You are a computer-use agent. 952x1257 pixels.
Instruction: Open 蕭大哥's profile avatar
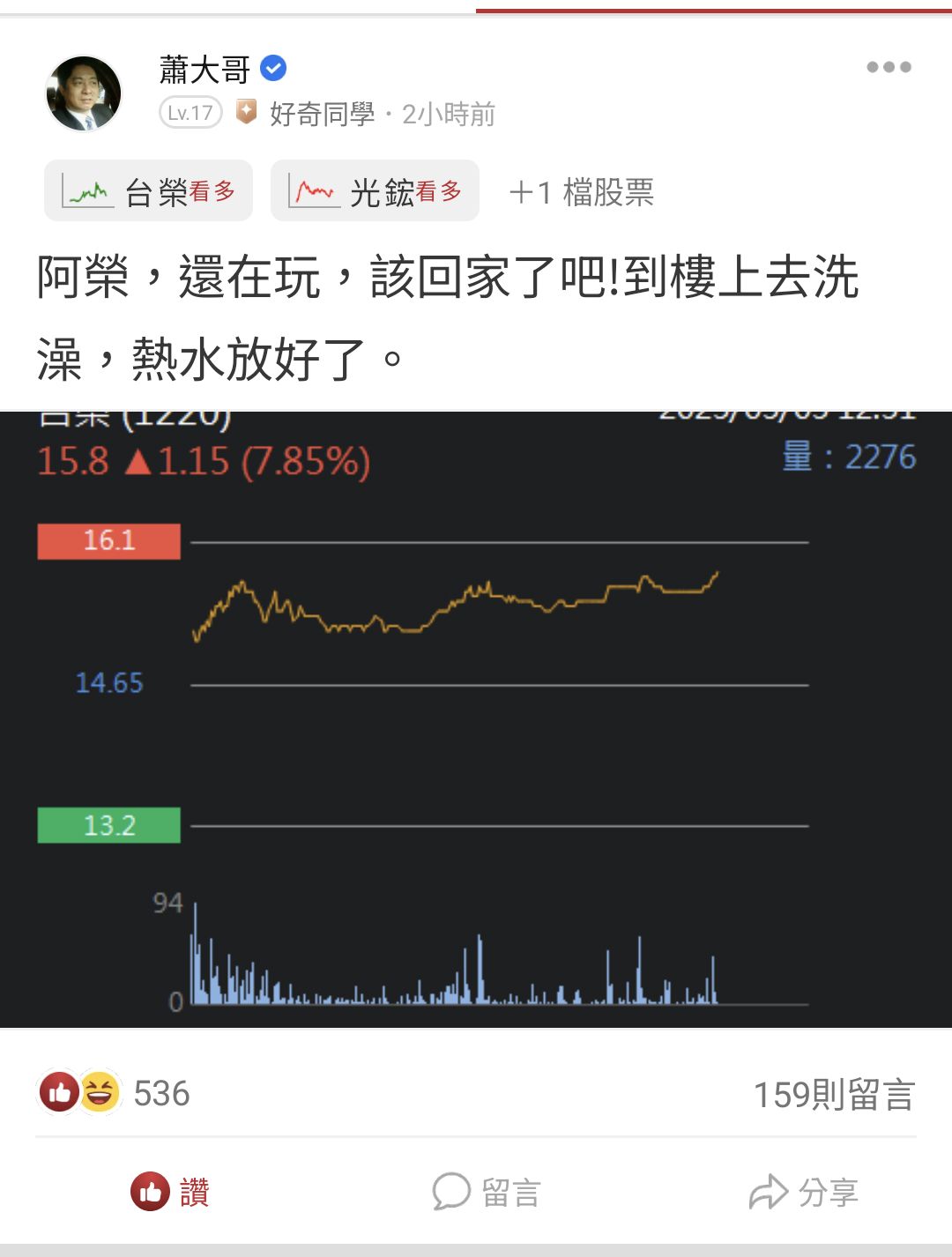[x=84, y=93]
